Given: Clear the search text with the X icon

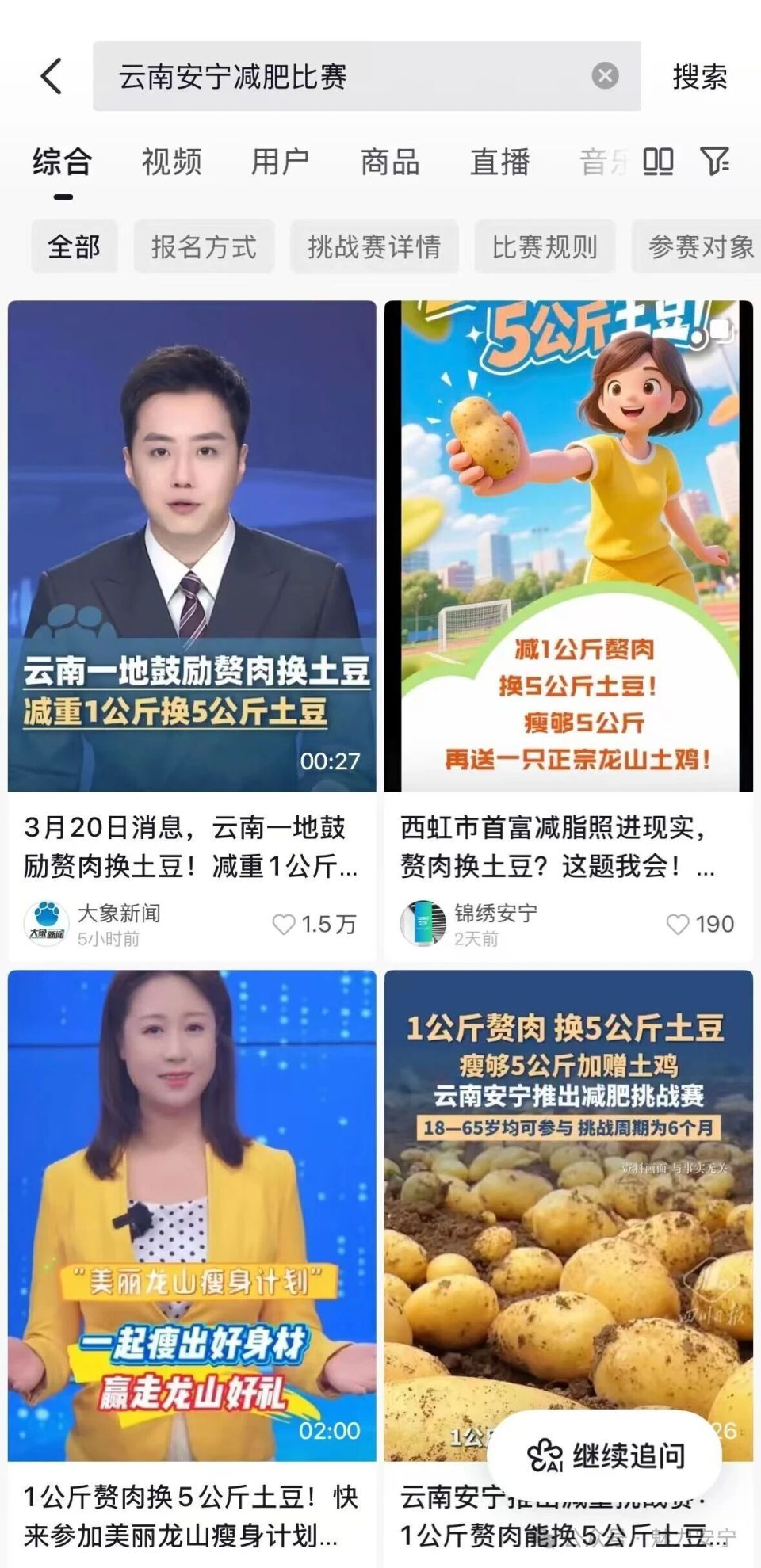Looking at the screenshot, I should click(604, 77).
